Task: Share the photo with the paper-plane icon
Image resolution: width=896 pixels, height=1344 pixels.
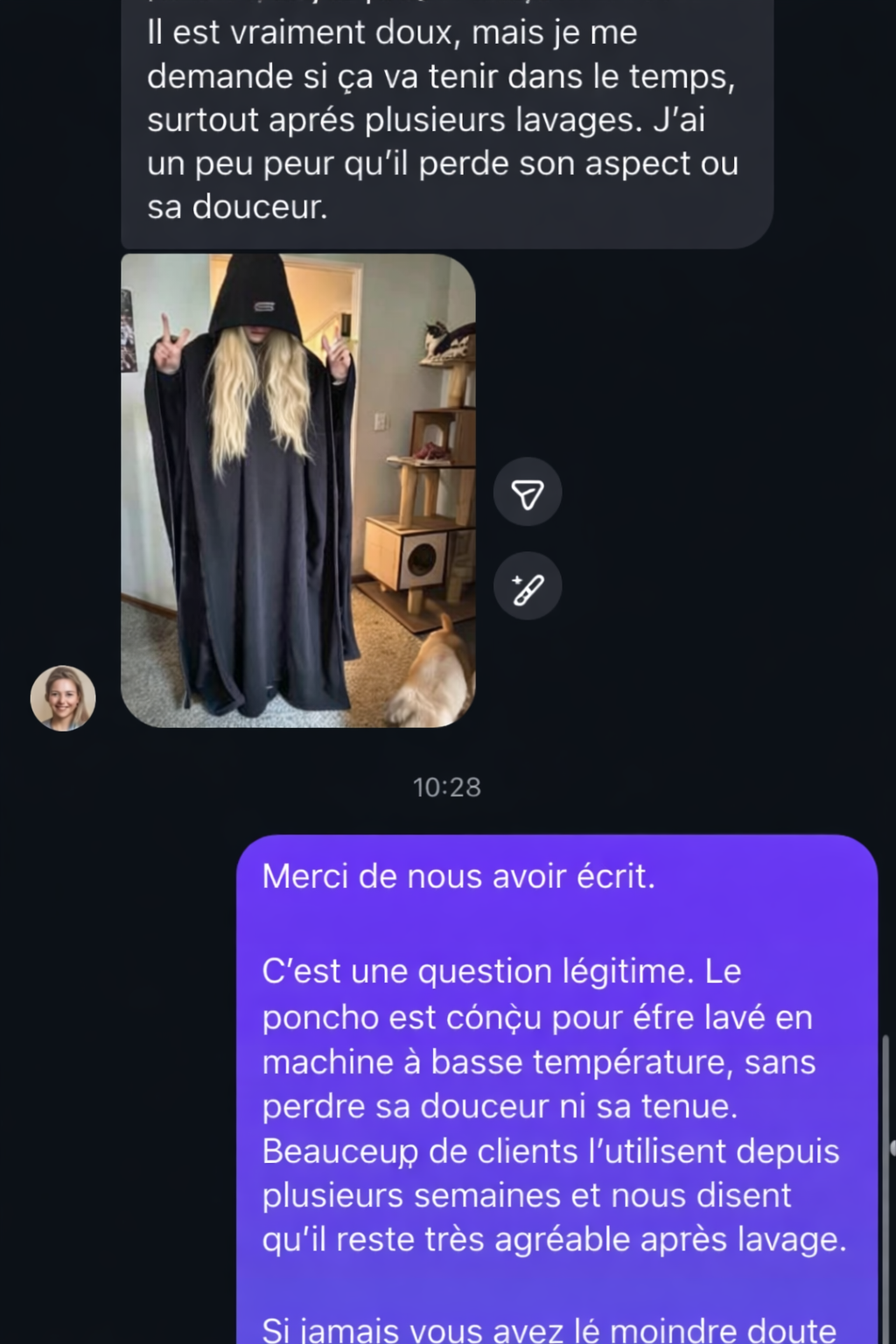Action: (528, 493)
